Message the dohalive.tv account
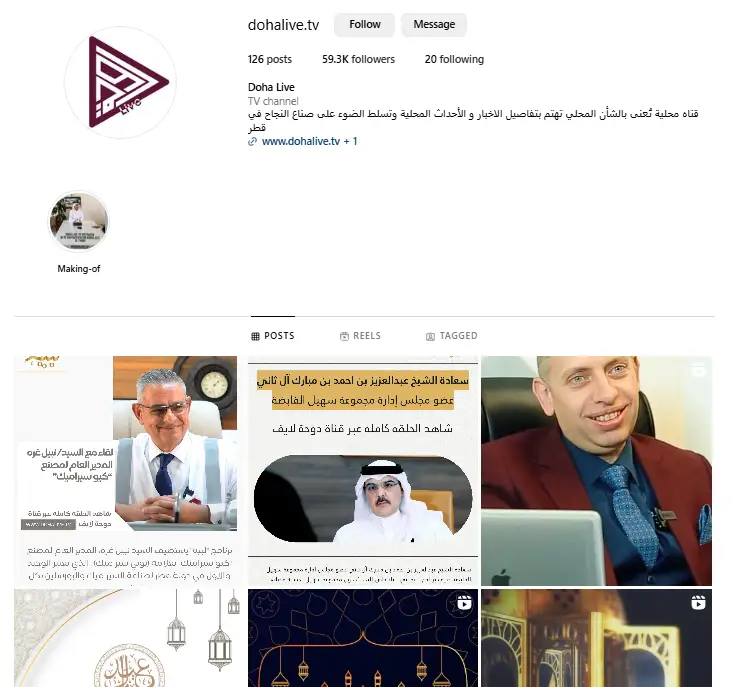 pyautogui.click(x=434, y=25)
